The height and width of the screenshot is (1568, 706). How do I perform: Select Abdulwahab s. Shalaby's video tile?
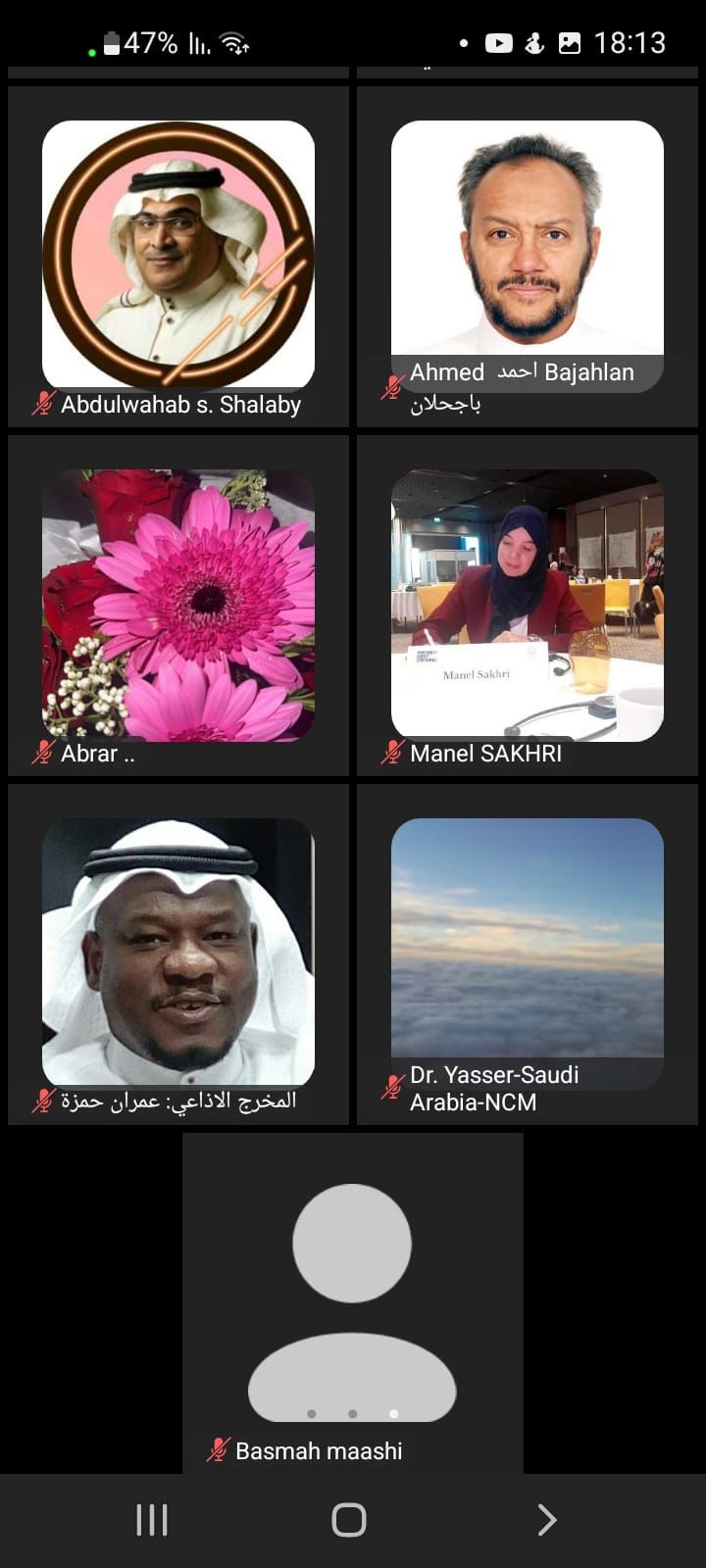click(x=178, y=255)
